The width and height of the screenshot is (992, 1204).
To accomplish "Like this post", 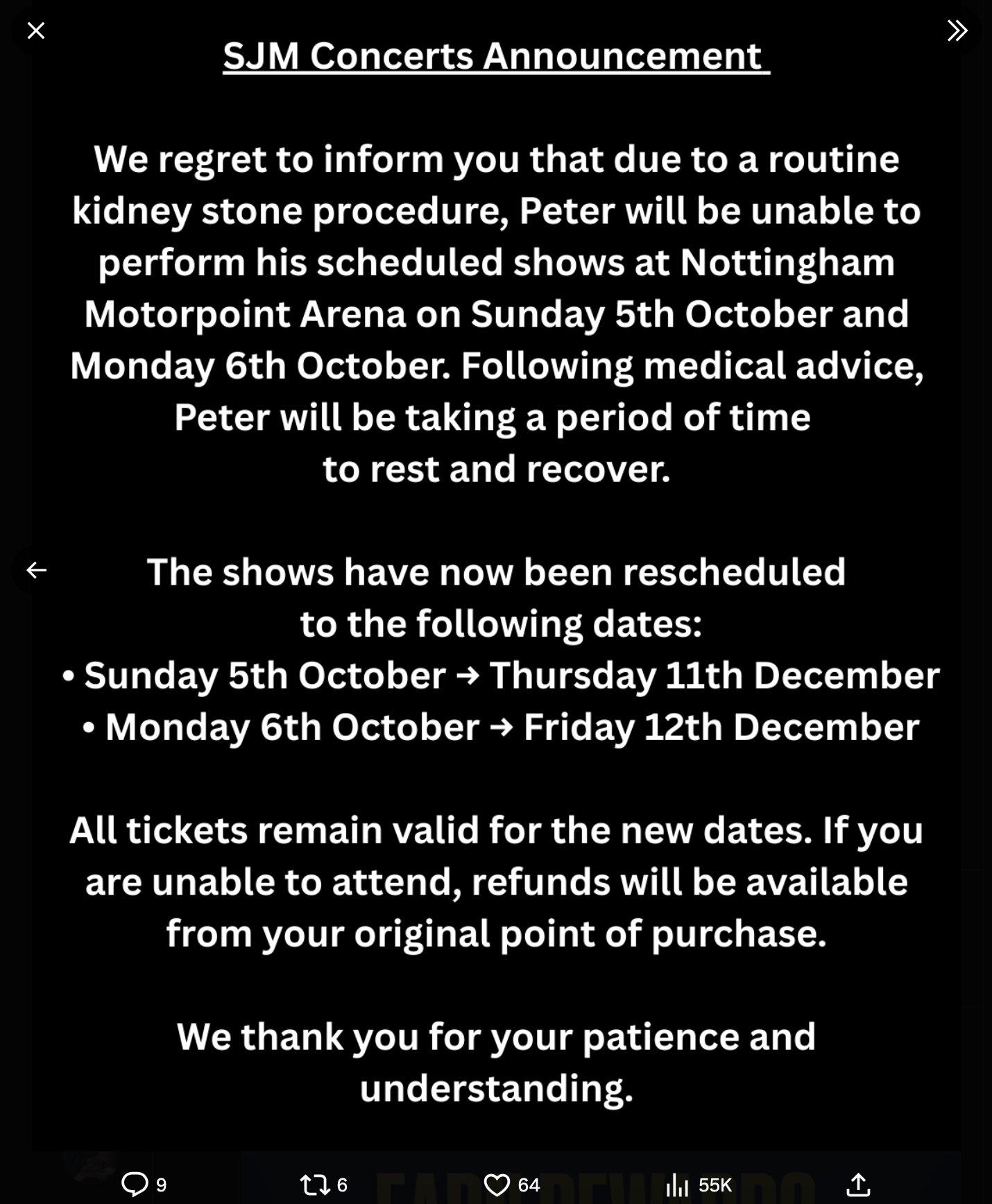I will (497, 1185).
